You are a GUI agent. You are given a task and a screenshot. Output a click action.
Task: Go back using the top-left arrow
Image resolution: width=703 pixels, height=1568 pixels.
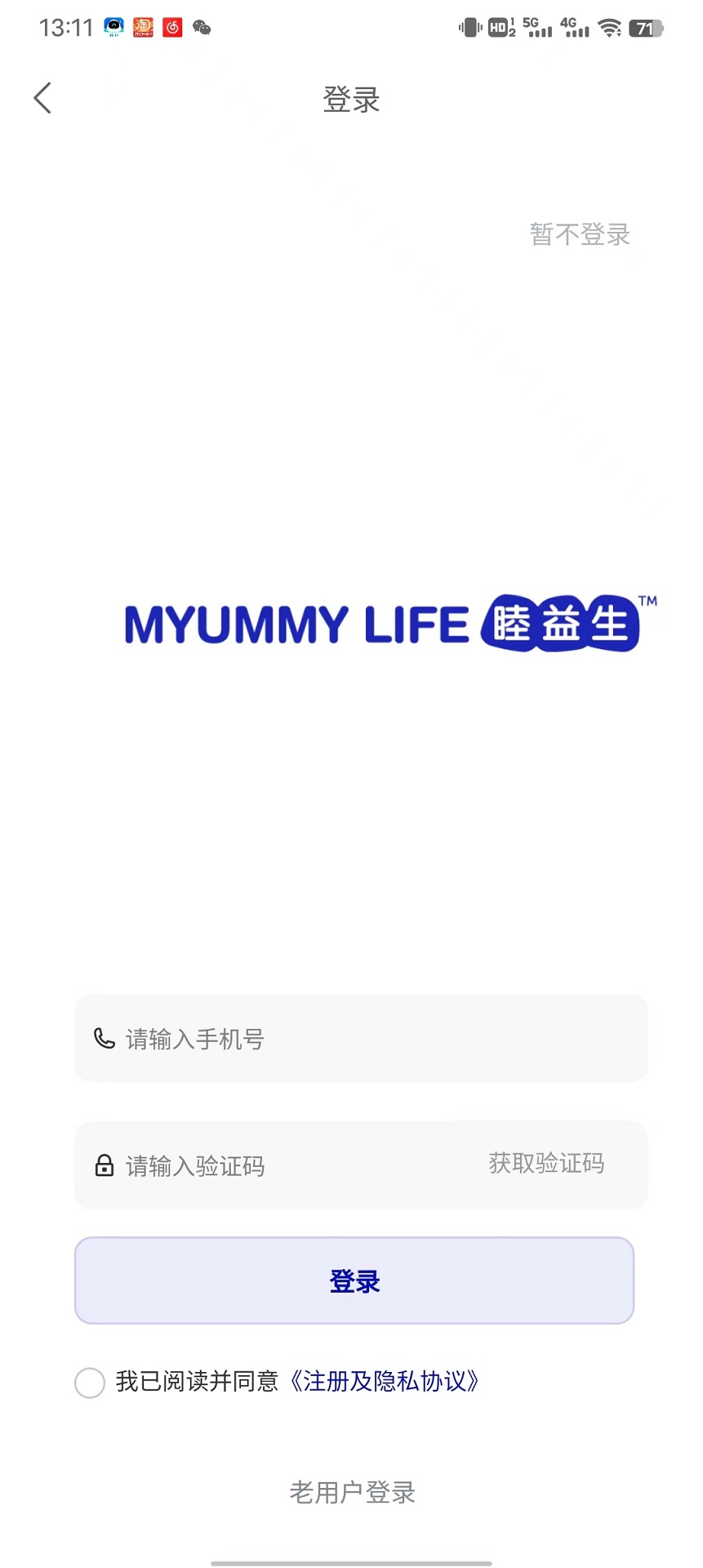pyautogui.click(x=42, y=98)
